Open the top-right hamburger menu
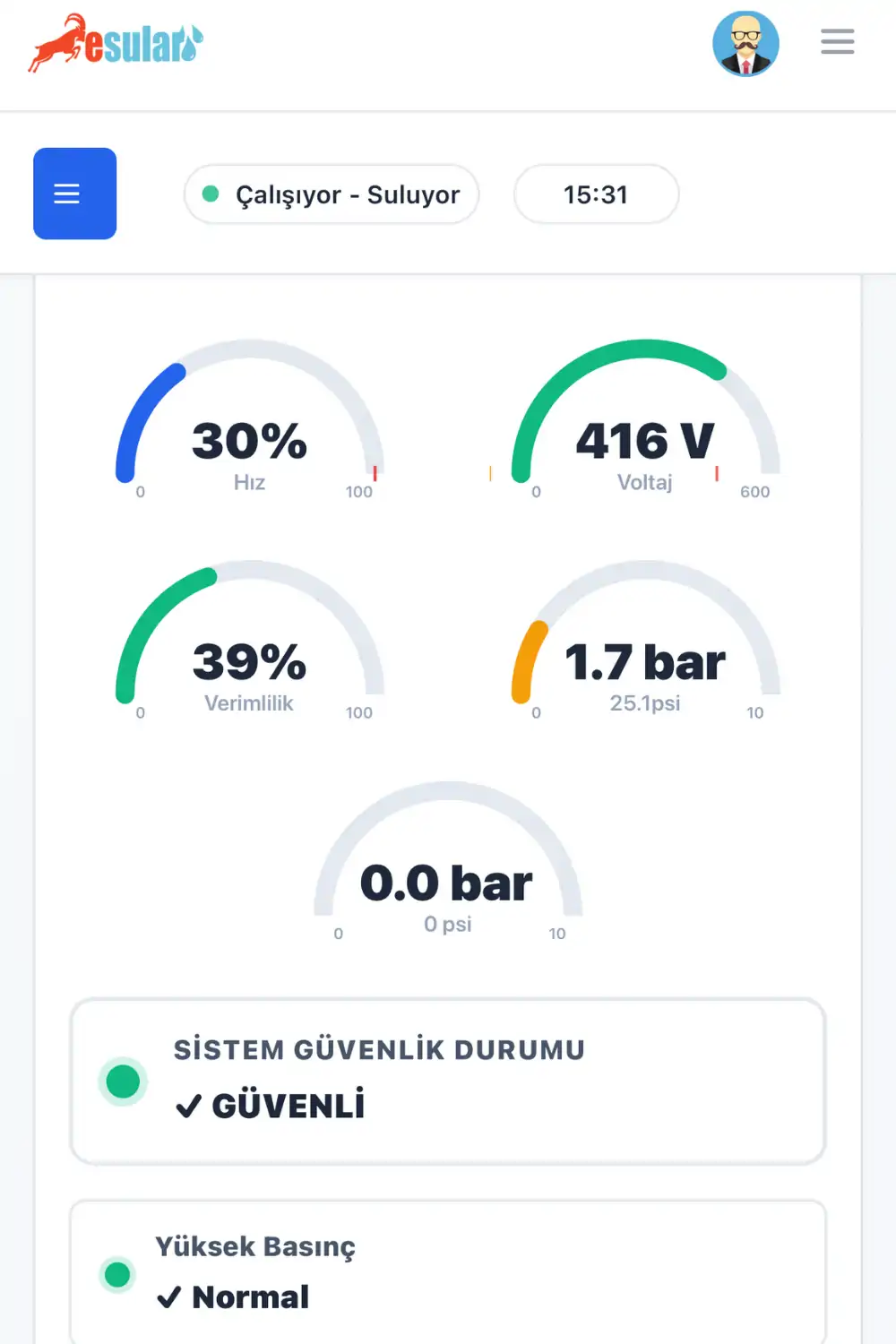This screenshot has width=896, height=1344. 837,41
